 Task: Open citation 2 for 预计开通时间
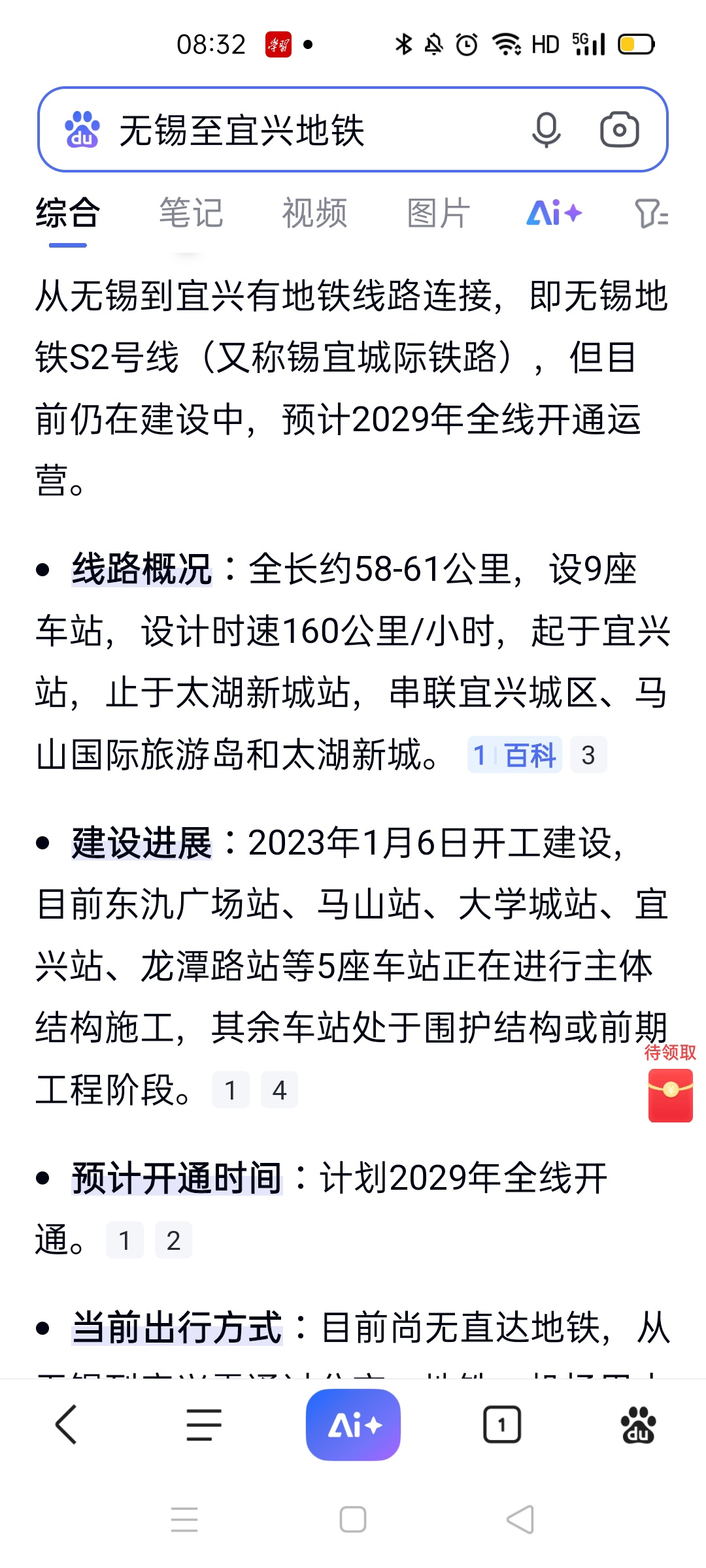click(173, 1240)
